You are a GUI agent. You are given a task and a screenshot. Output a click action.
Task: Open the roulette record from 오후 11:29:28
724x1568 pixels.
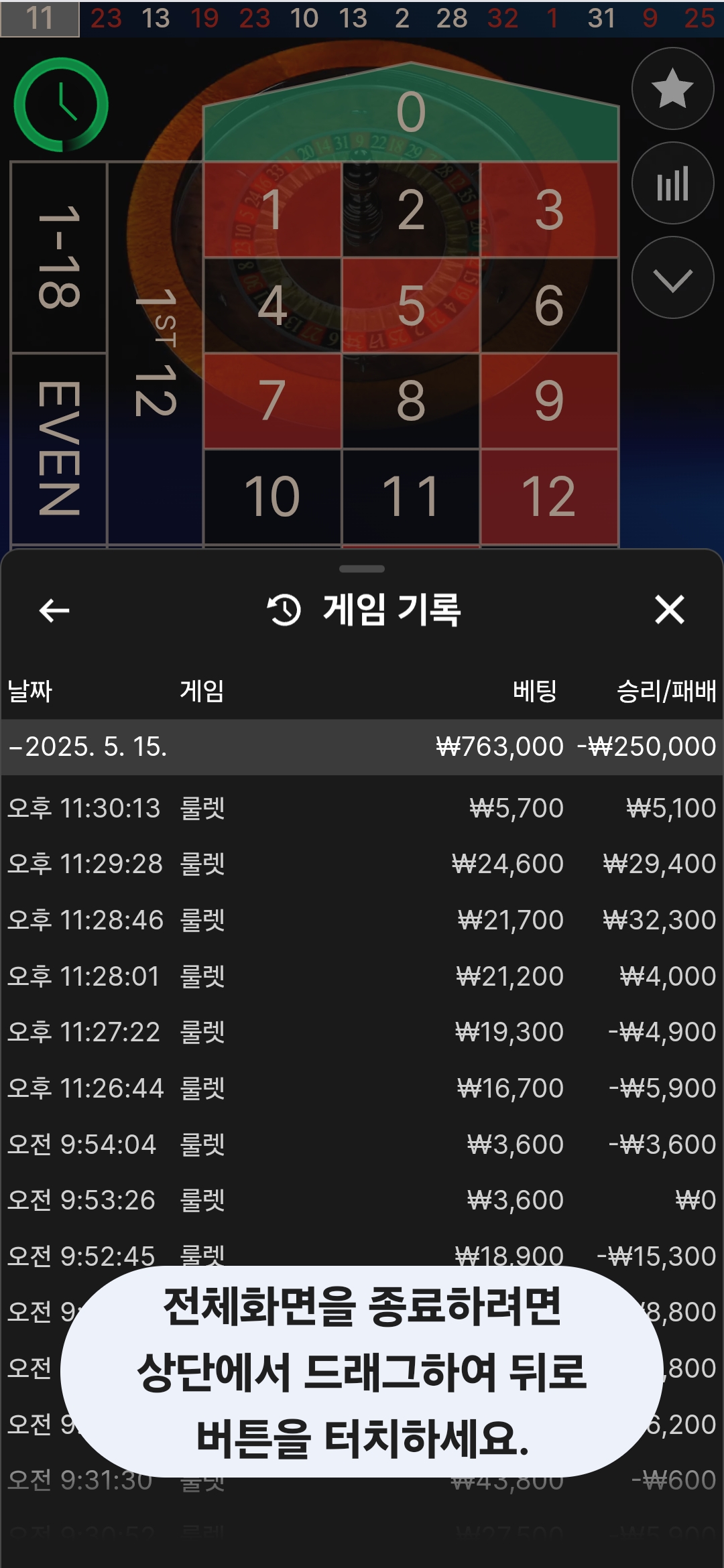tap(362, 864)
